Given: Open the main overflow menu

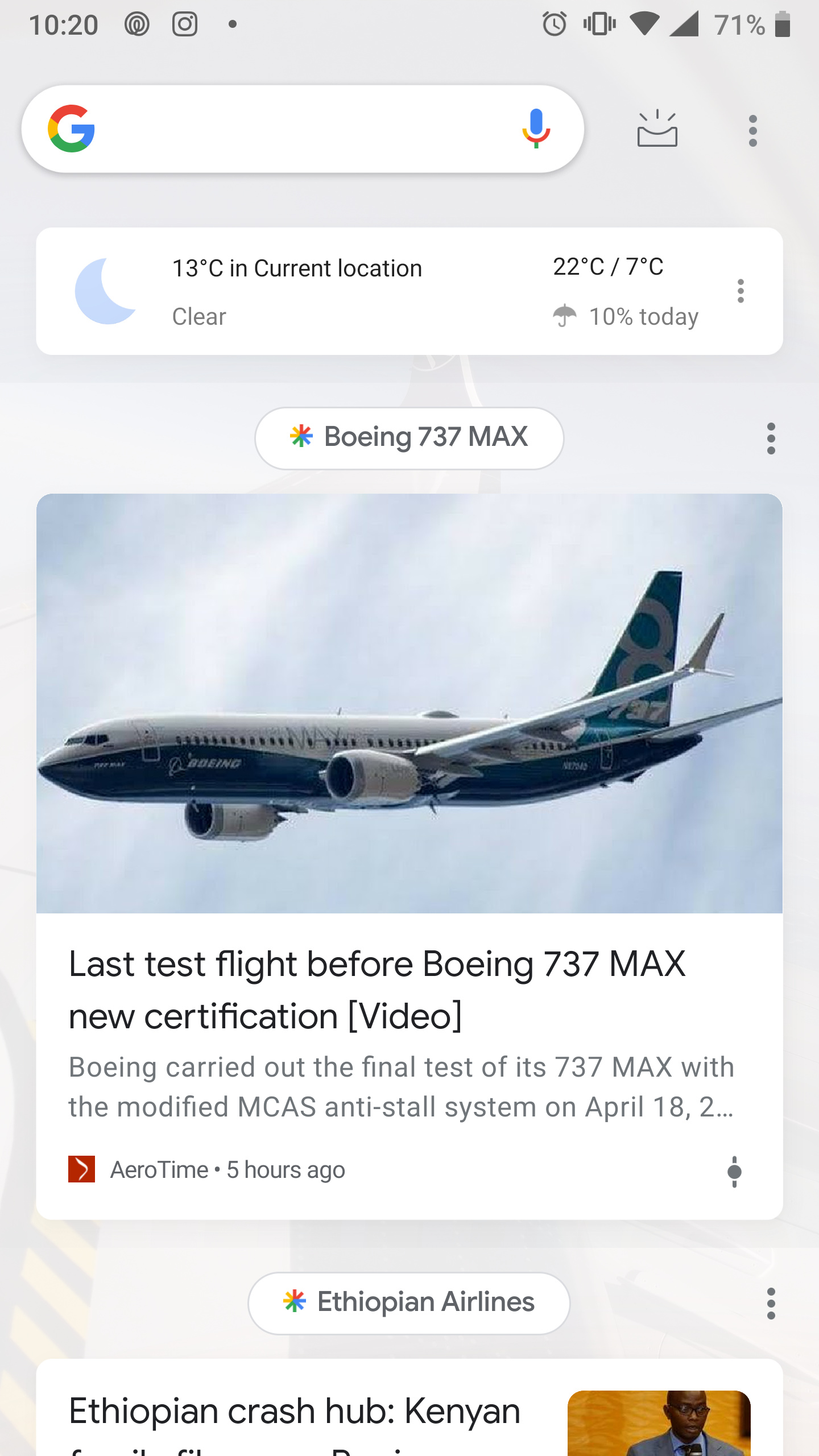Looking at the screenshot, I should 753,131.
